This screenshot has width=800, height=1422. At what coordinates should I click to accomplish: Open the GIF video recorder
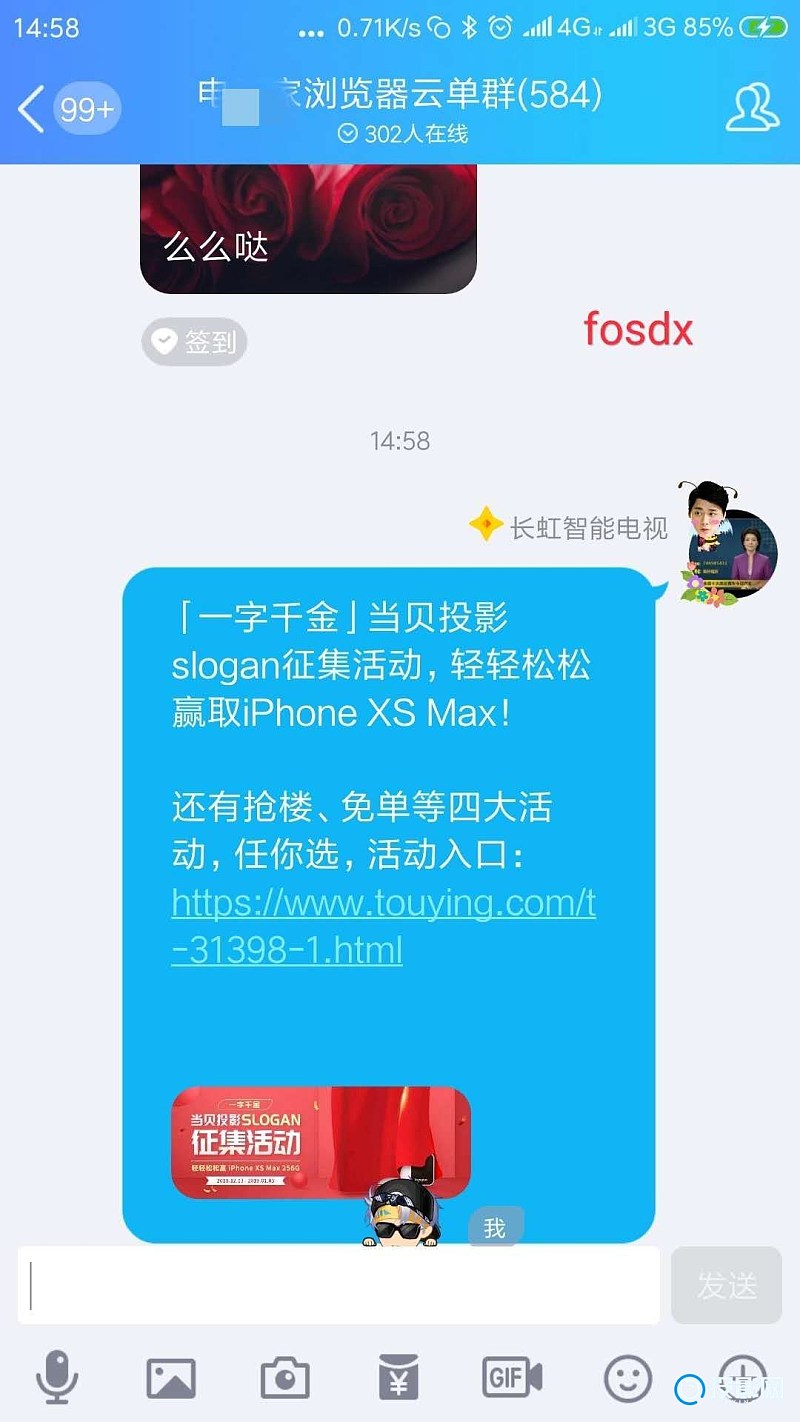coord(512,1378)
